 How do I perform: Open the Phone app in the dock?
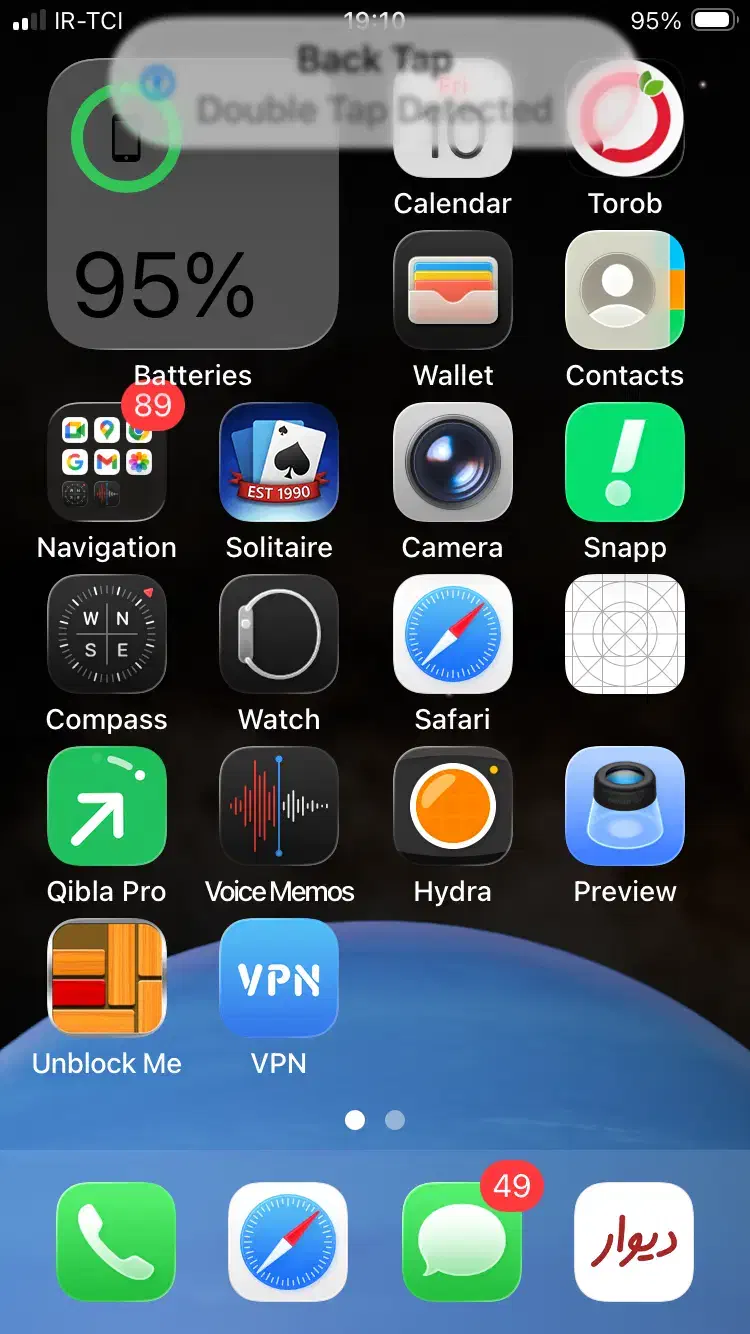[x=116, y=1242]
